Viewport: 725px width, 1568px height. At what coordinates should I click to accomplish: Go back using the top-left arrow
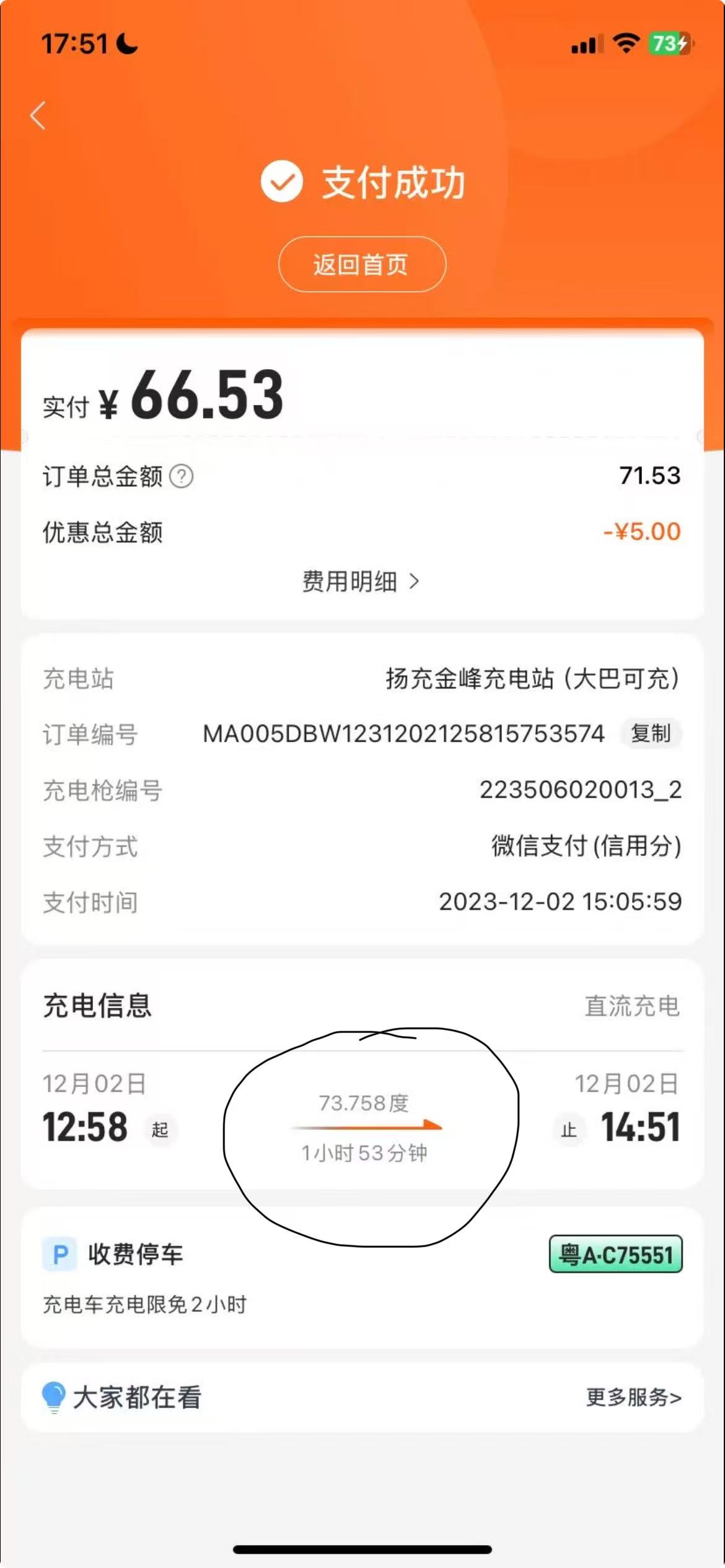point(38,115)
